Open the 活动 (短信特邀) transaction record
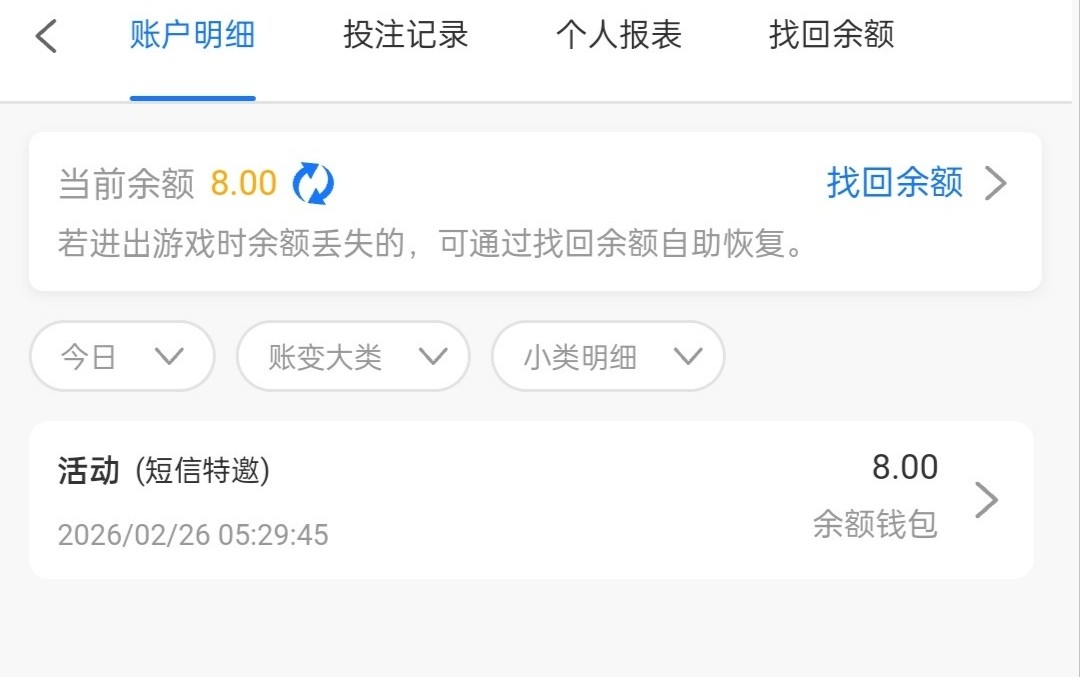The height and width of the screenshot is (677, 1080). (x=530, y=499)
